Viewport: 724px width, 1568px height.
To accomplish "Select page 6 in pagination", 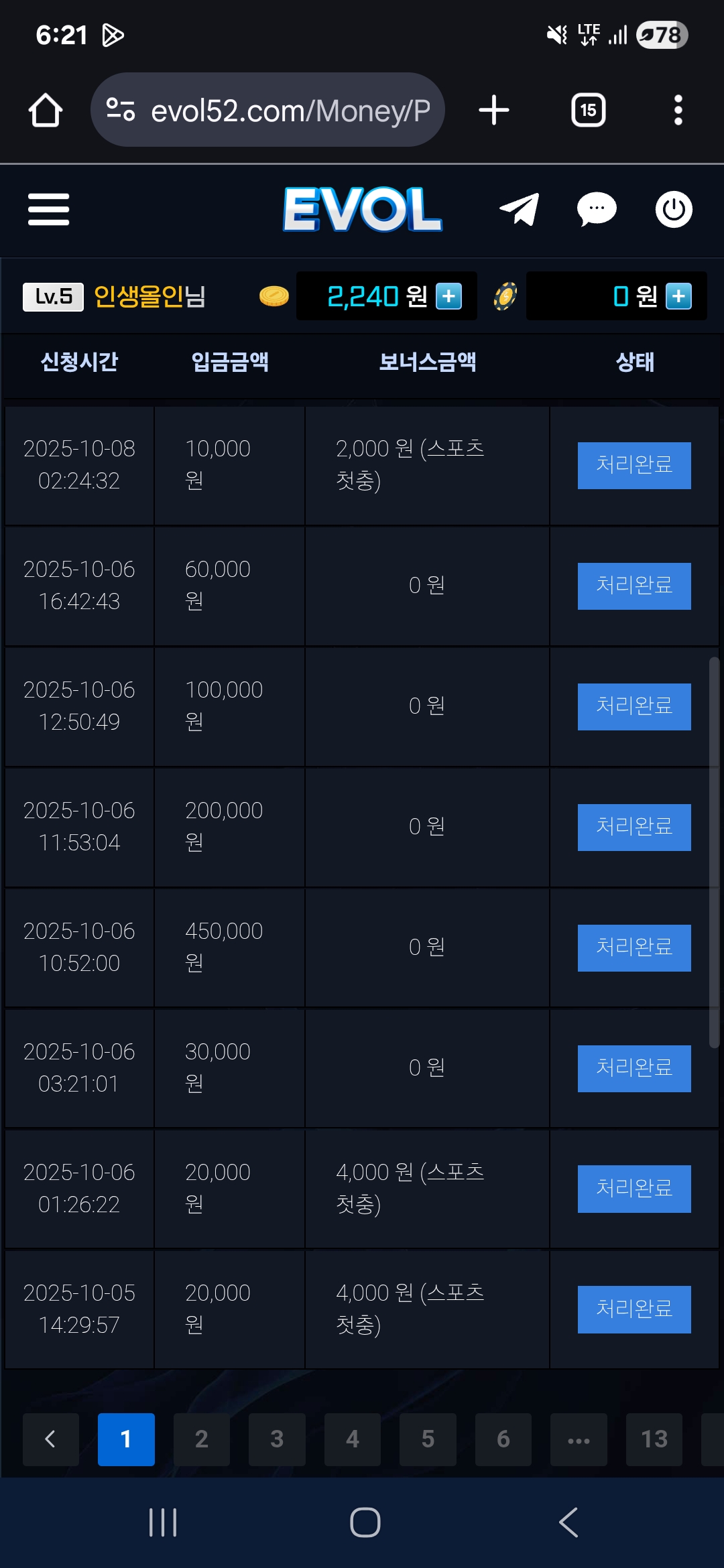I will (x=503, y=1439).
